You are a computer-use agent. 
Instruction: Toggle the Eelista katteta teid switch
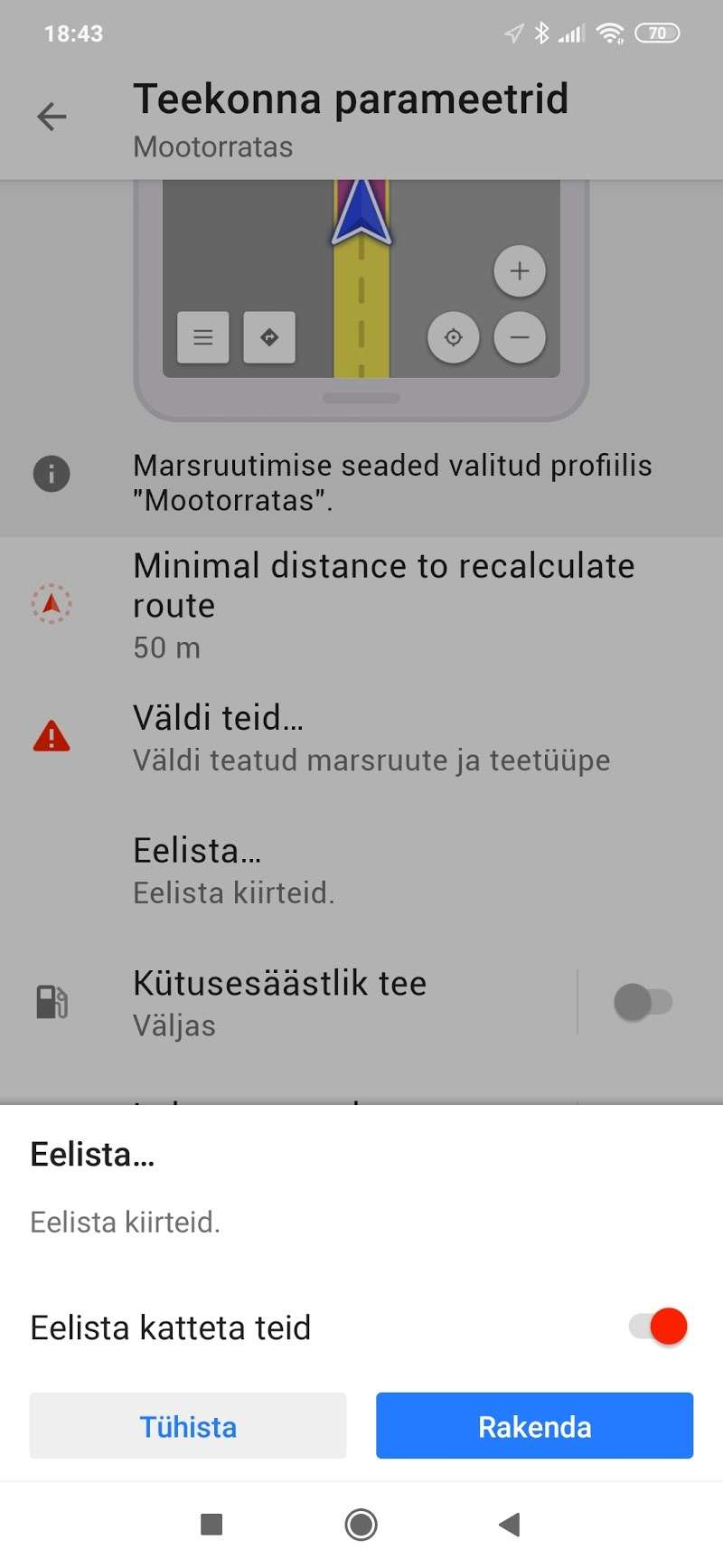click(x=658, y=1327)
